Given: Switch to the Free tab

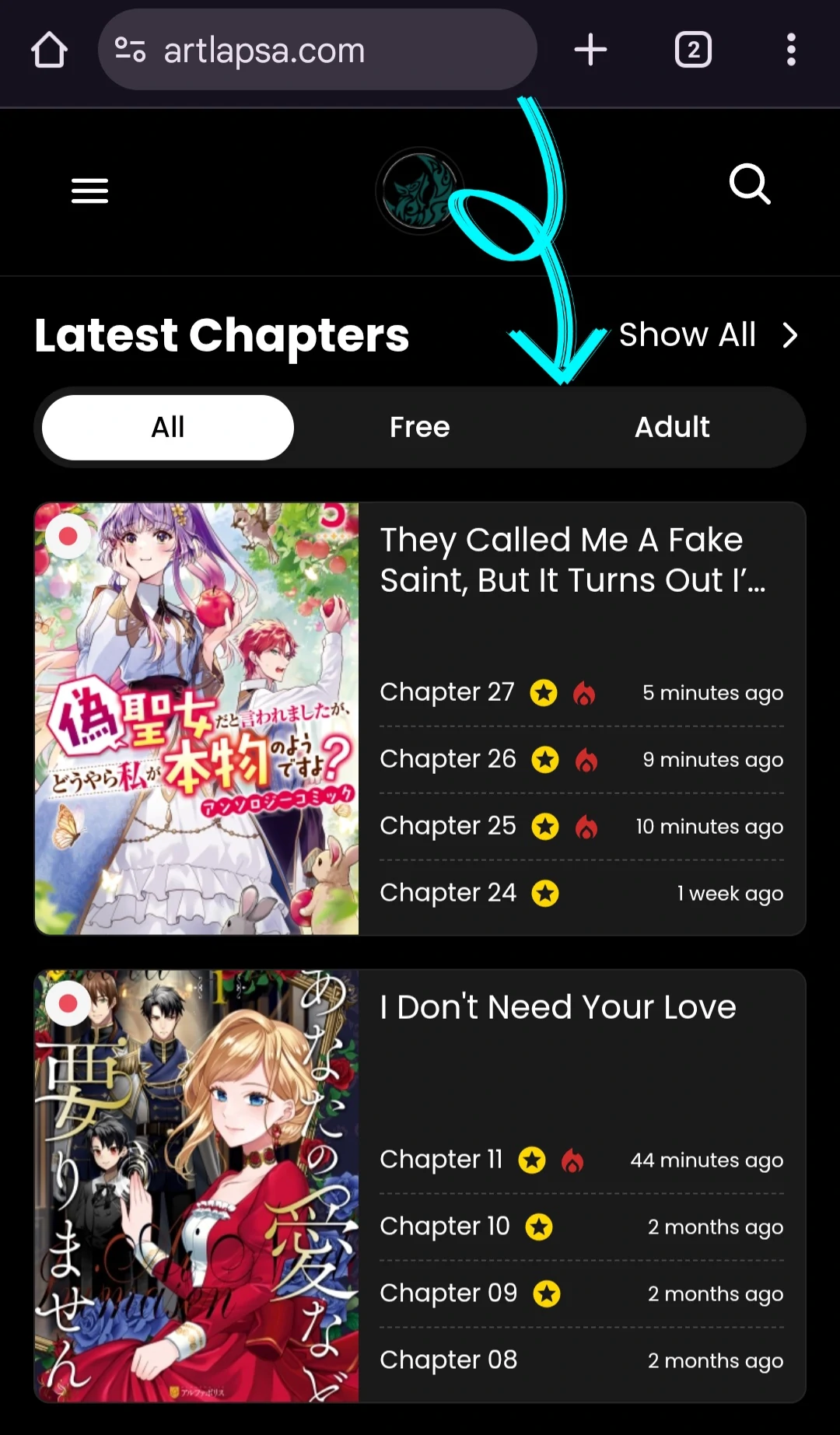Looking at the screenshot, I should point(419,427).
